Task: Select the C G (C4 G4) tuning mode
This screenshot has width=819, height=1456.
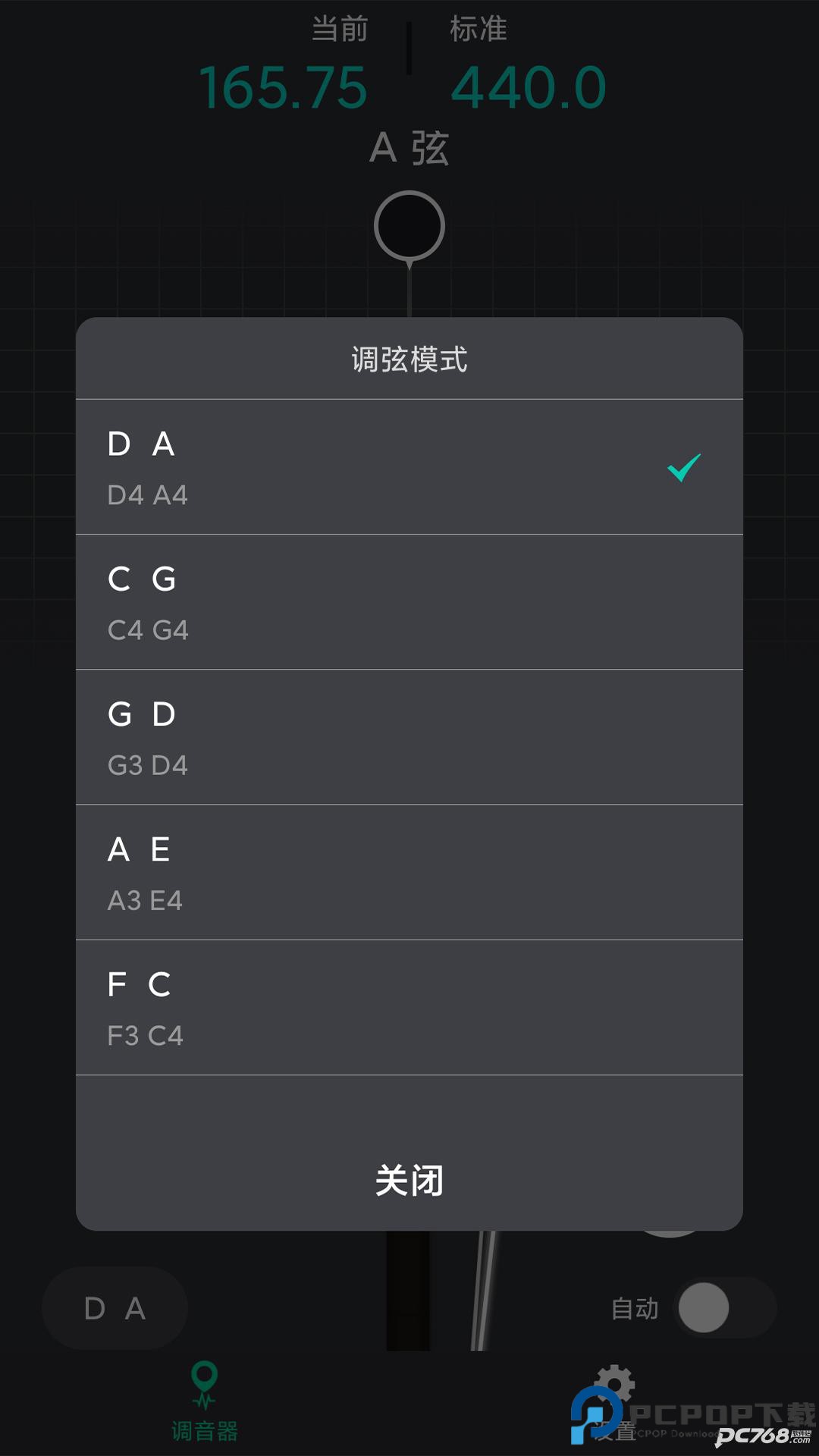Action: (x=409, y=601)
